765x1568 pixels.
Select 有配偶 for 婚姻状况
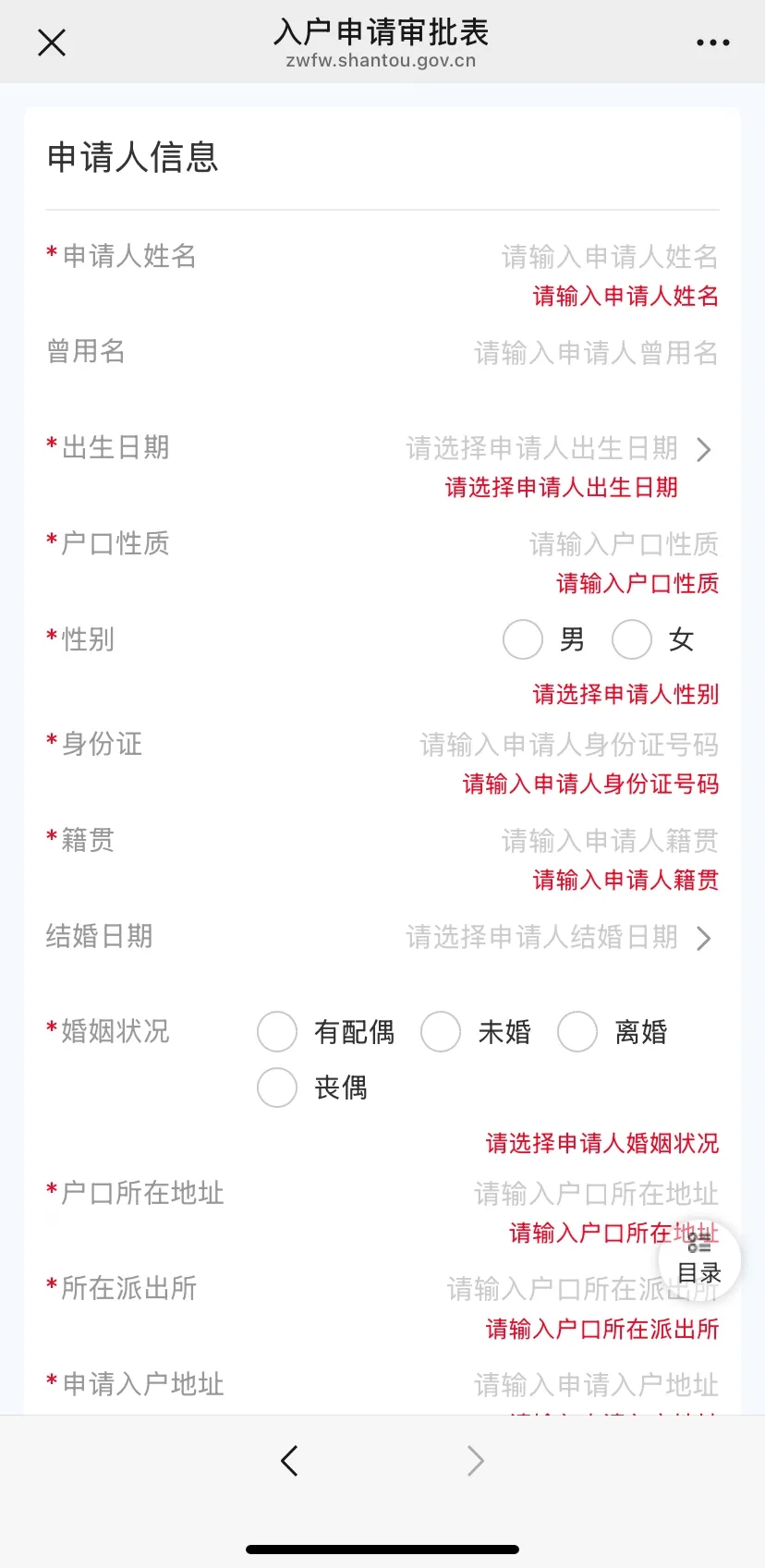coord(277,1032)
